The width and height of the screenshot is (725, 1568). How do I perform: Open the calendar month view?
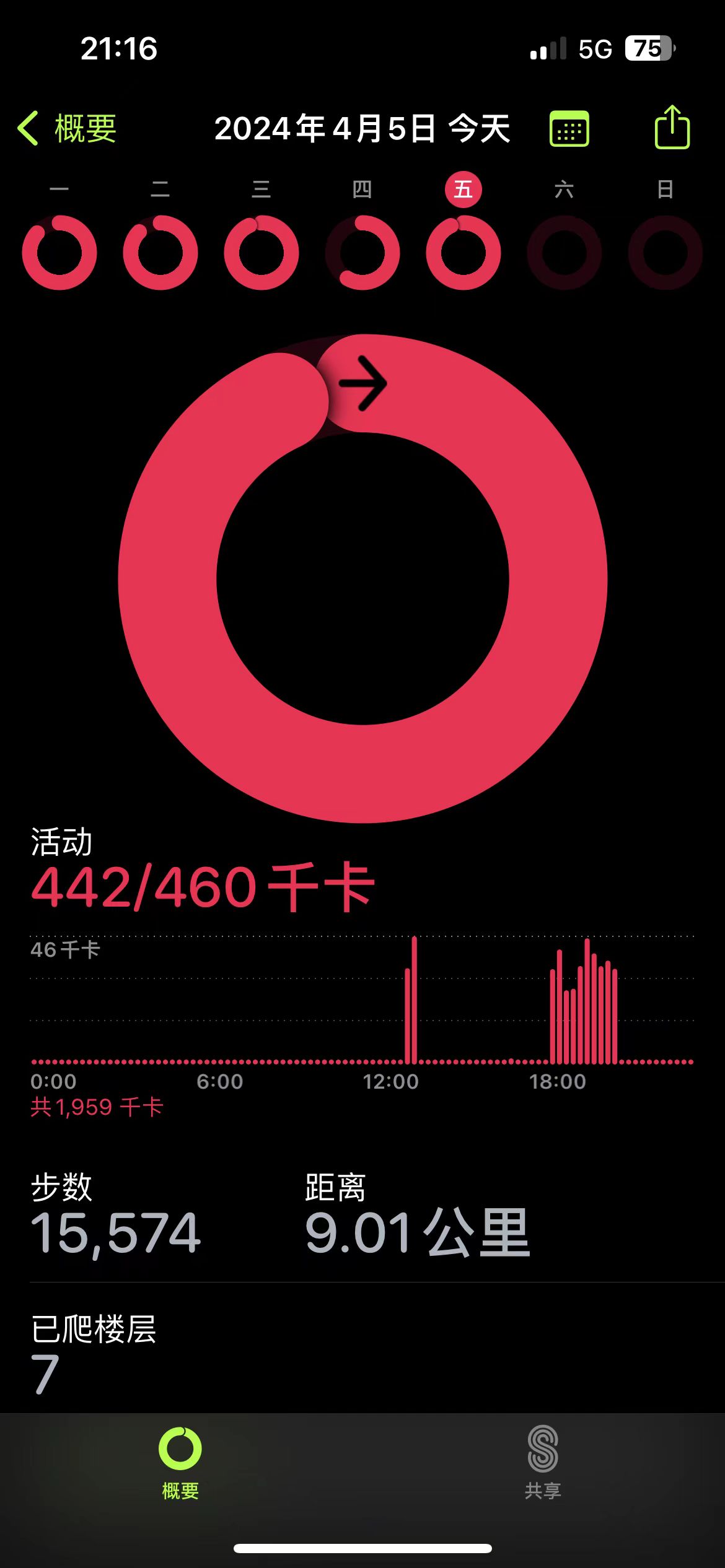point(569,129)
